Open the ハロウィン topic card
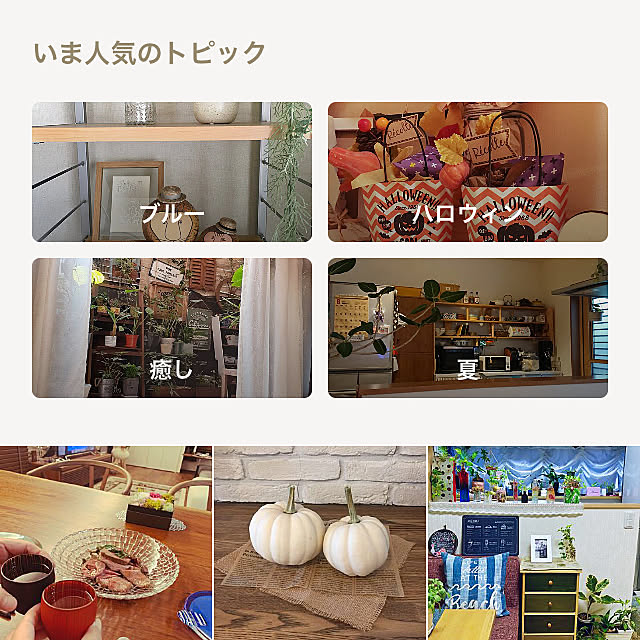Viewport: 640px width, 640px height. pos(467,172)
